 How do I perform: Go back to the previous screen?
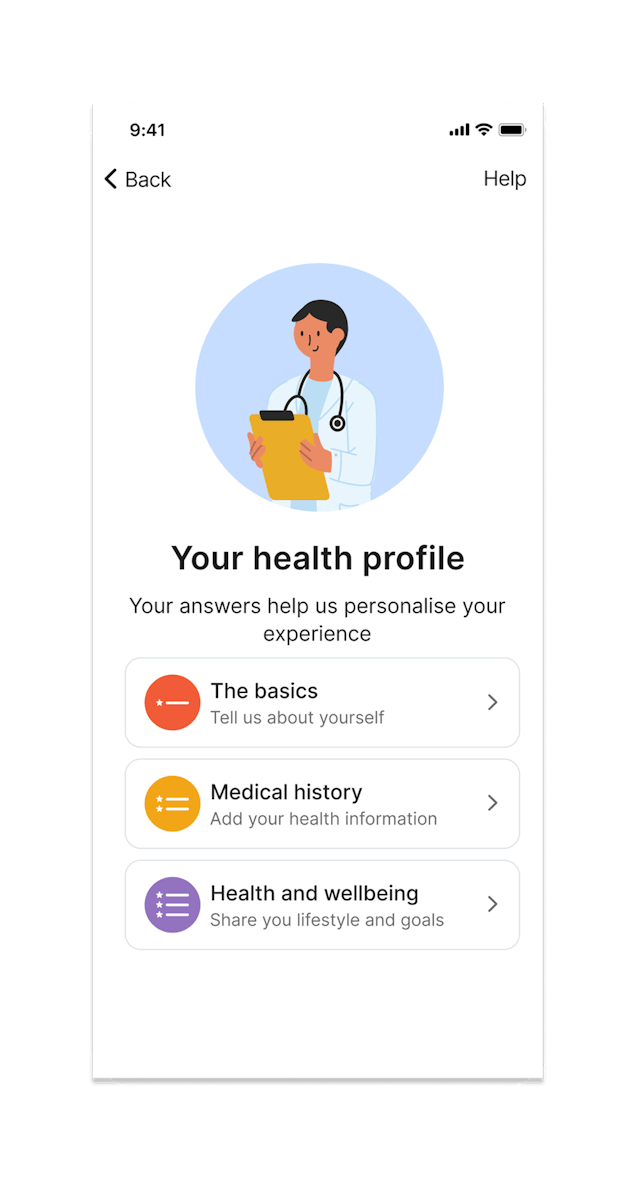(138, 179)
